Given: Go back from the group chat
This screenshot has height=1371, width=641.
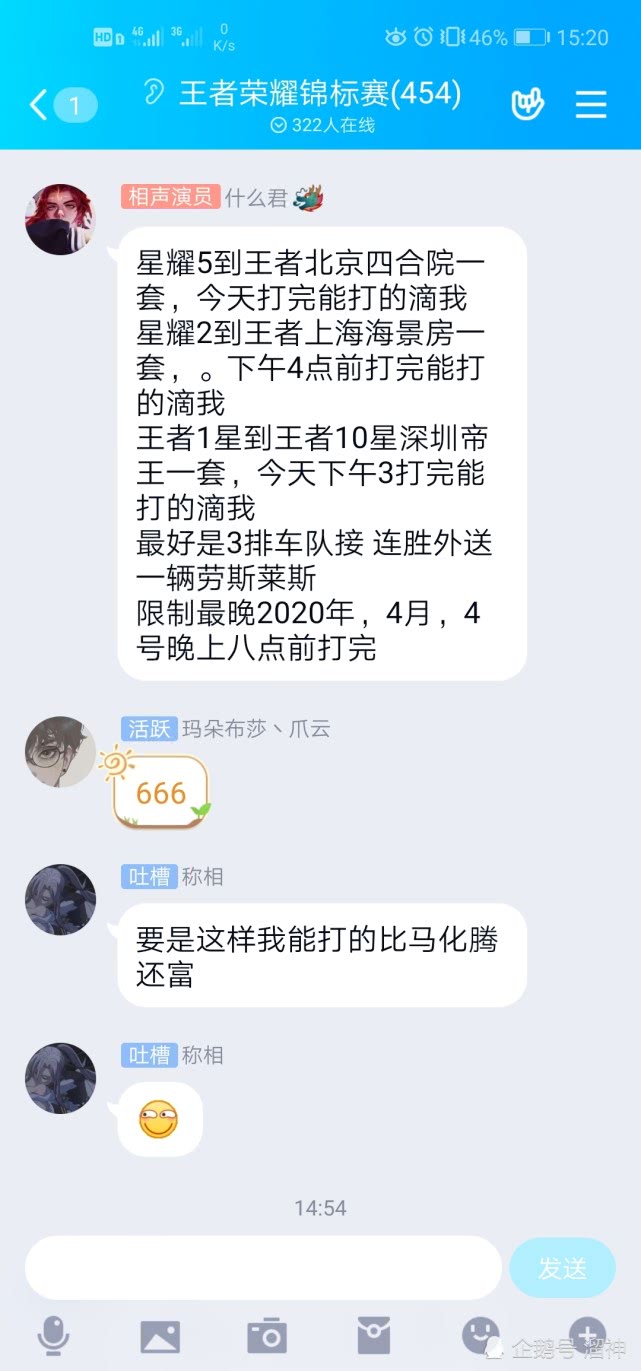Looking at the screenshot, I should pos(40,105).
